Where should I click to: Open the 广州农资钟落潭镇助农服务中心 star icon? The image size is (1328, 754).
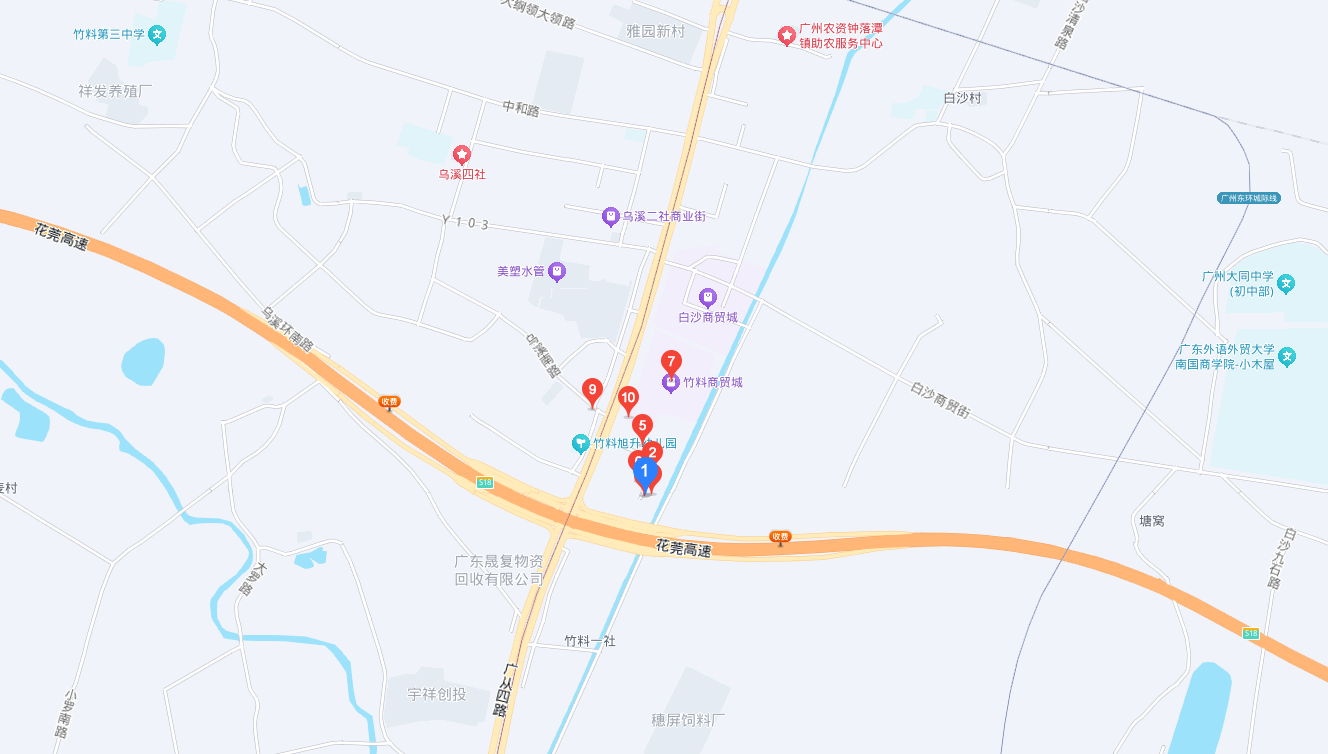pyautogui.click(x=787, y=36)
